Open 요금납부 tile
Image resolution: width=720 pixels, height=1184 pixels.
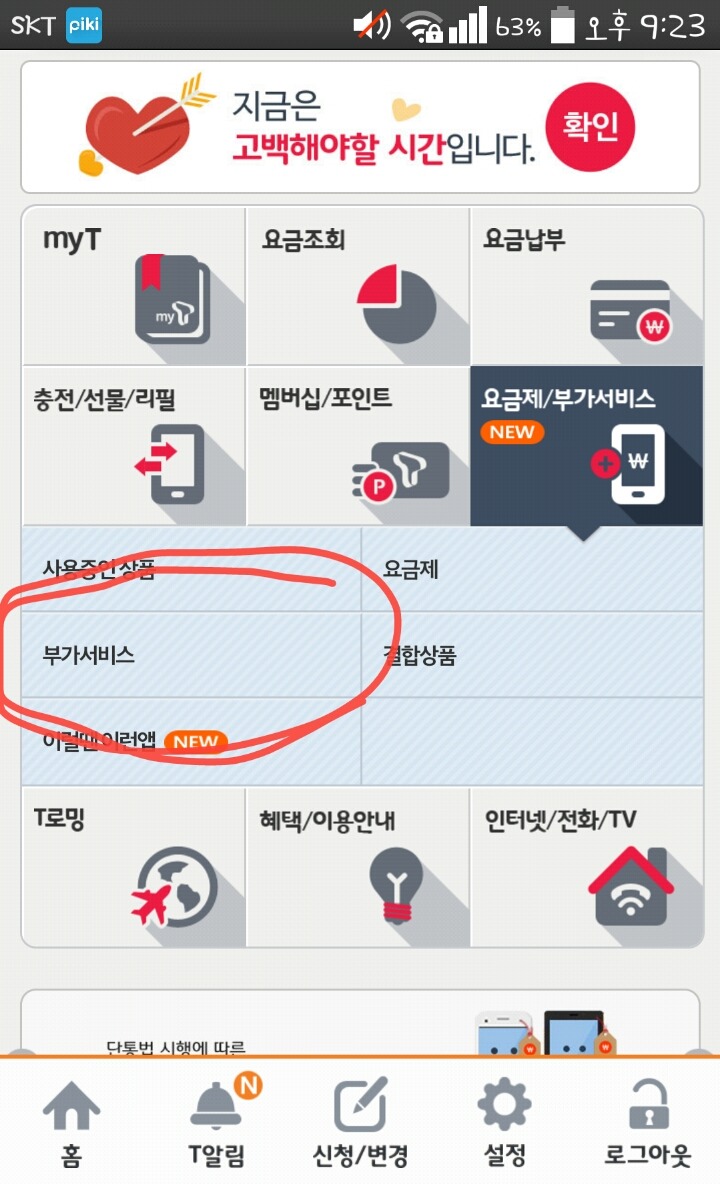[x=586, y=287]
